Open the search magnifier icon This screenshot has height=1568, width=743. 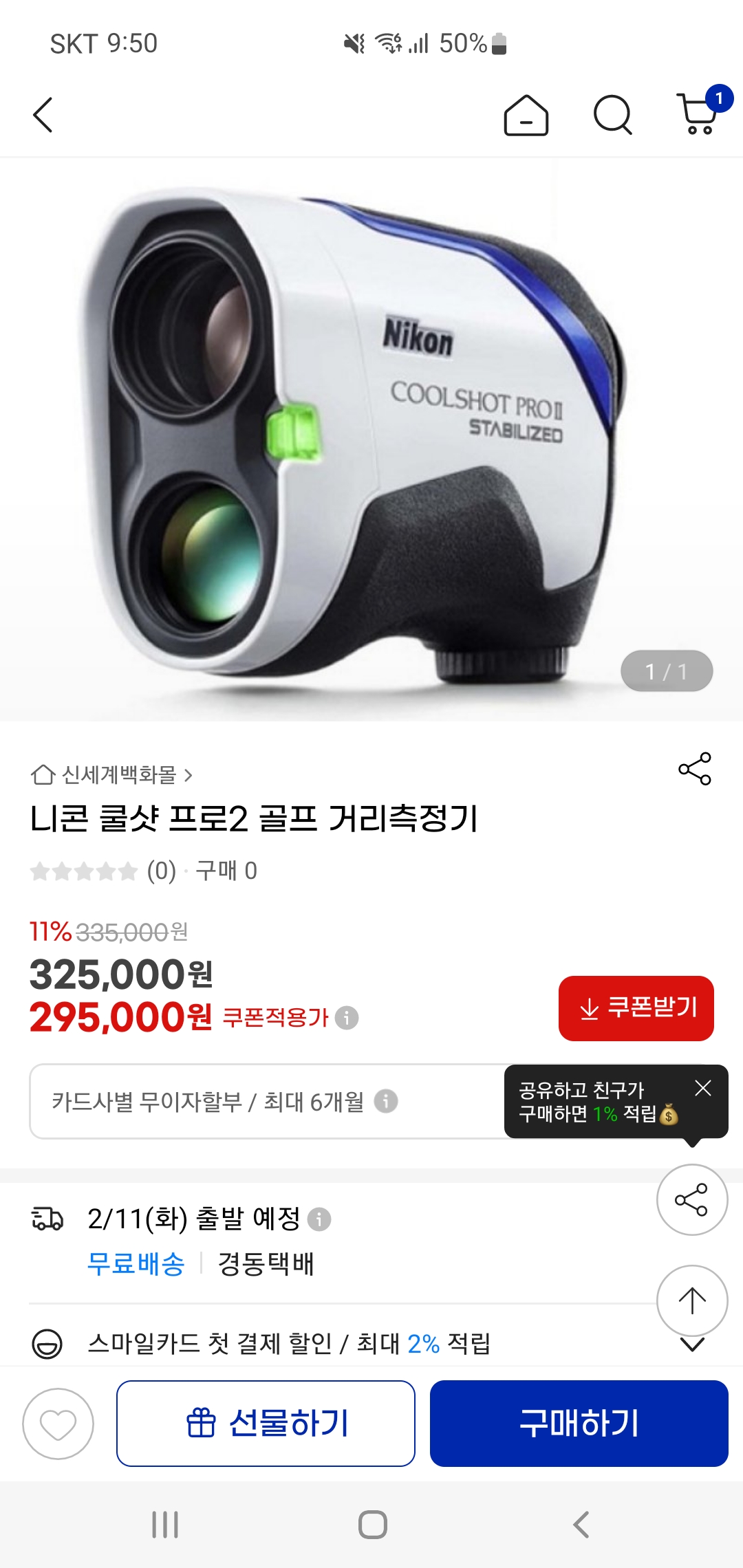point(612,115)
